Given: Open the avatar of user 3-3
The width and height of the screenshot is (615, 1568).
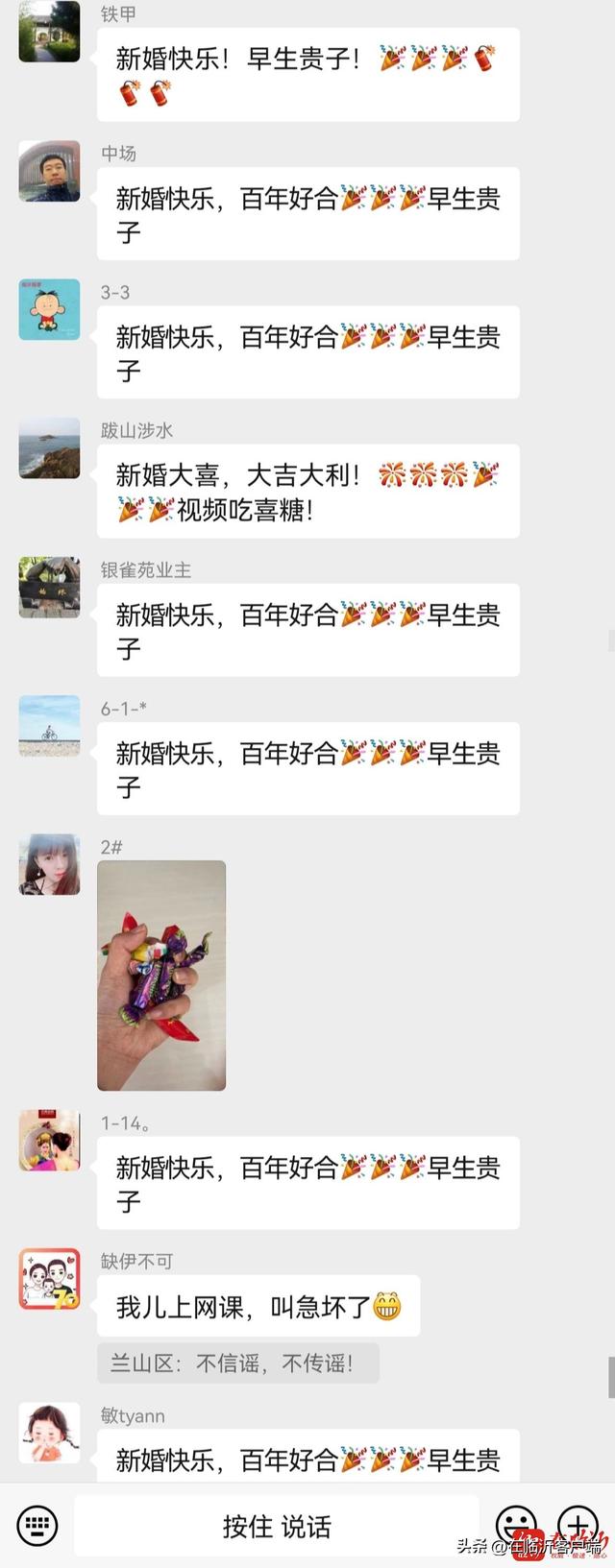Looking at the screenshot, I should 49,309.
